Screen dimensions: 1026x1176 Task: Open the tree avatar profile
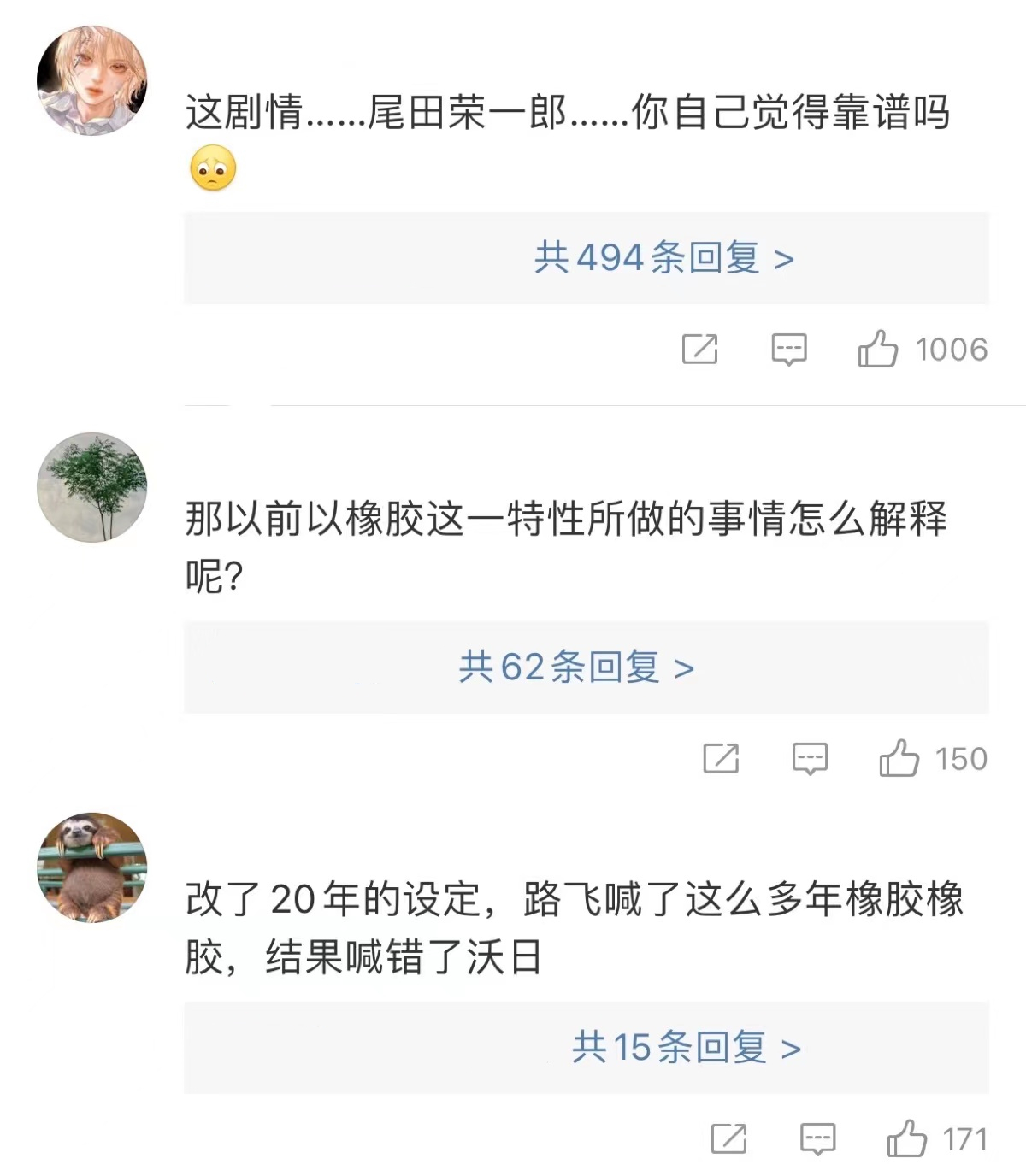92,487
